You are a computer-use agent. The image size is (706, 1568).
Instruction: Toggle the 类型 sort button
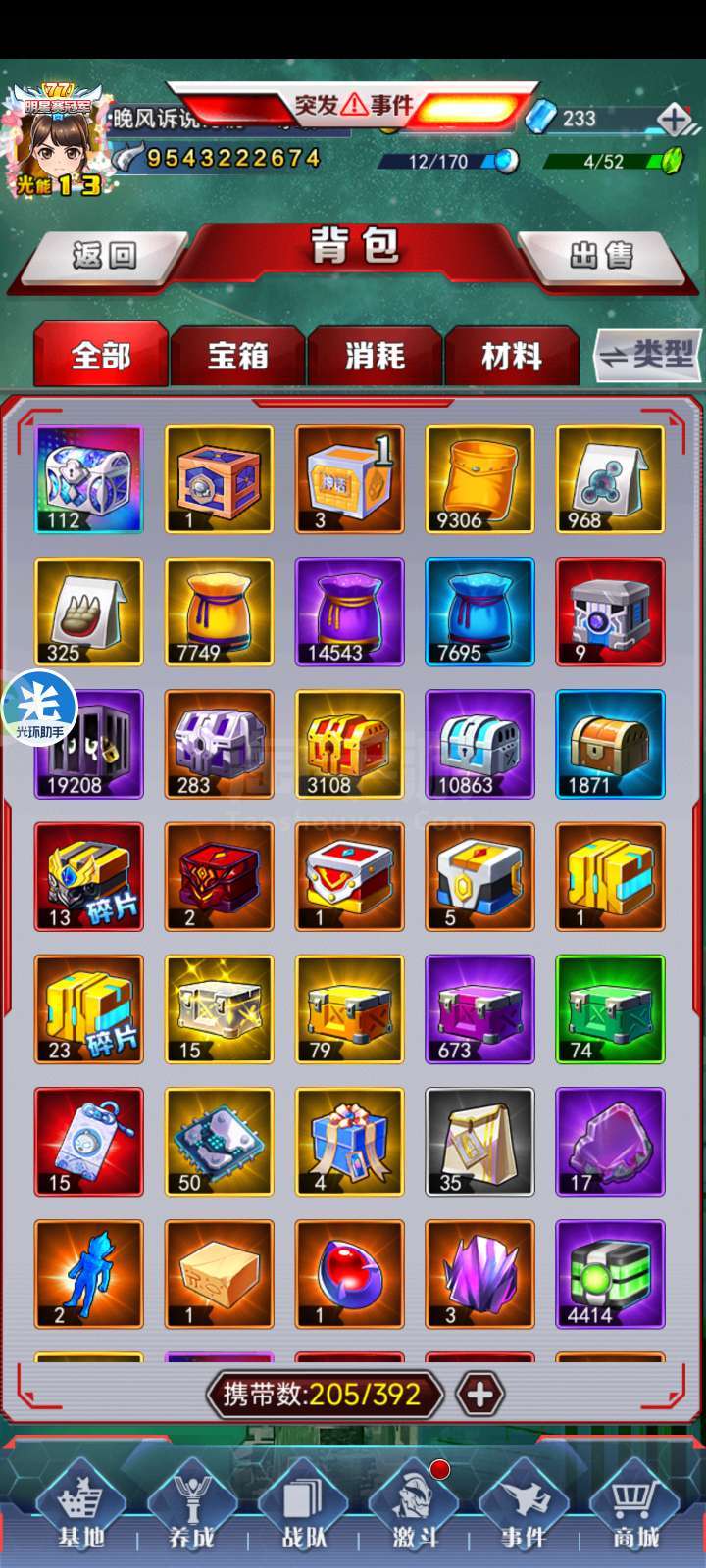coord(648,355)
